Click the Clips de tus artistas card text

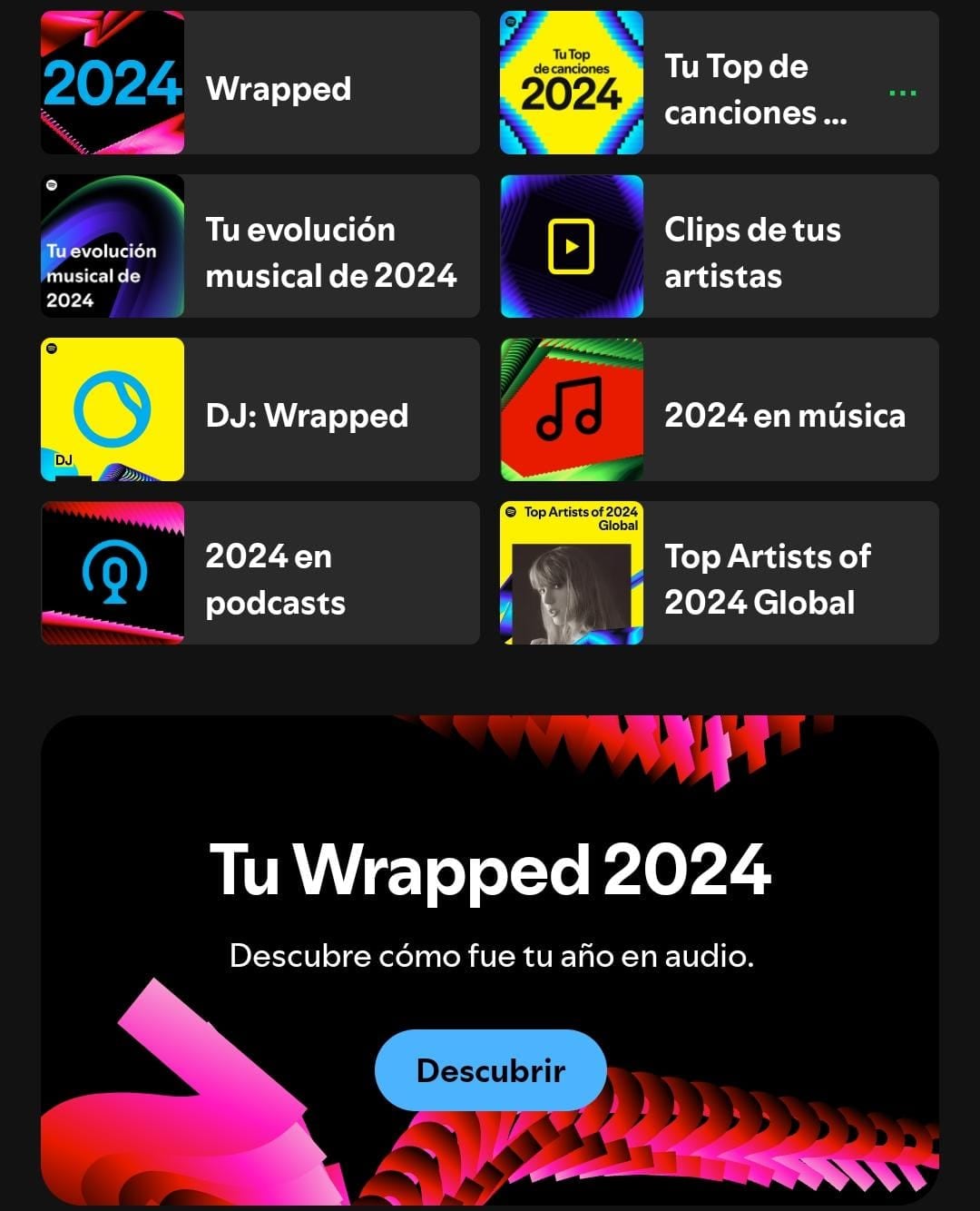(751, 252)
